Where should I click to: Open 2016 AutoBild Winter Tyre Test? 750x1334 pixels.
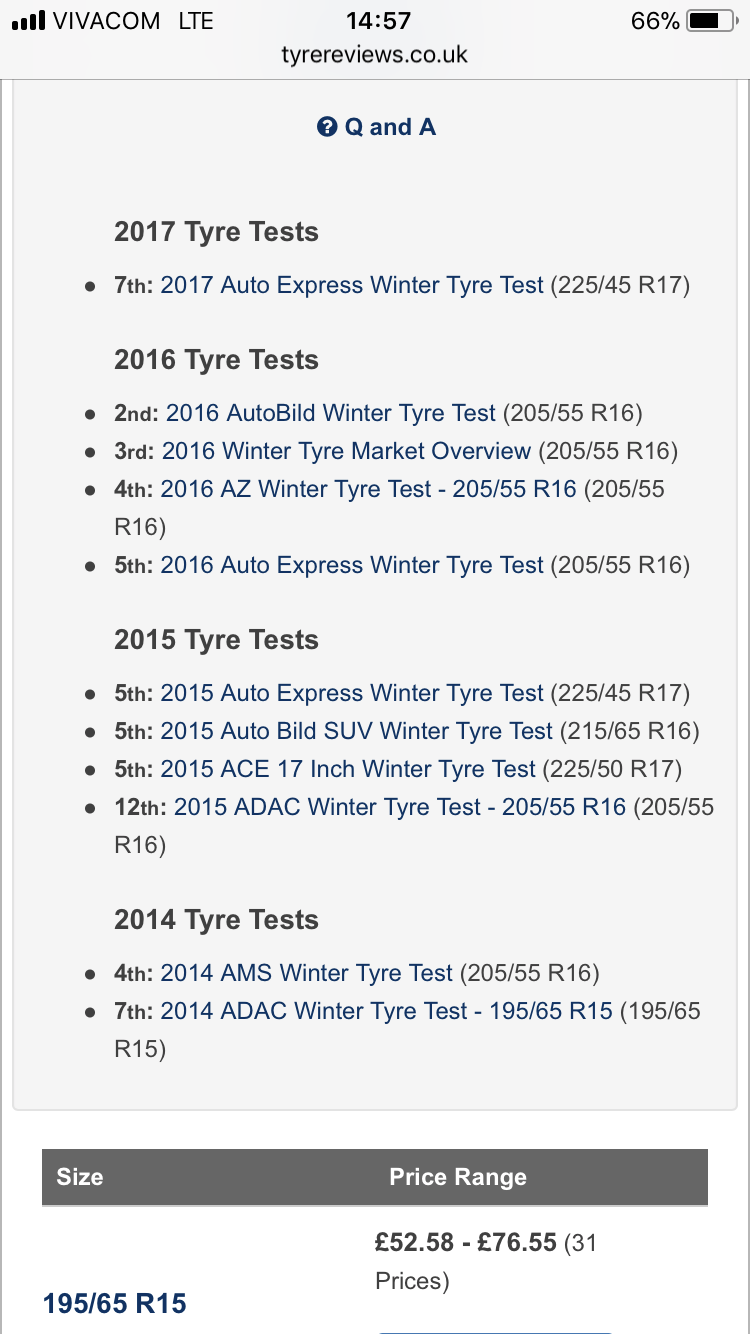(x=331, y=413)
